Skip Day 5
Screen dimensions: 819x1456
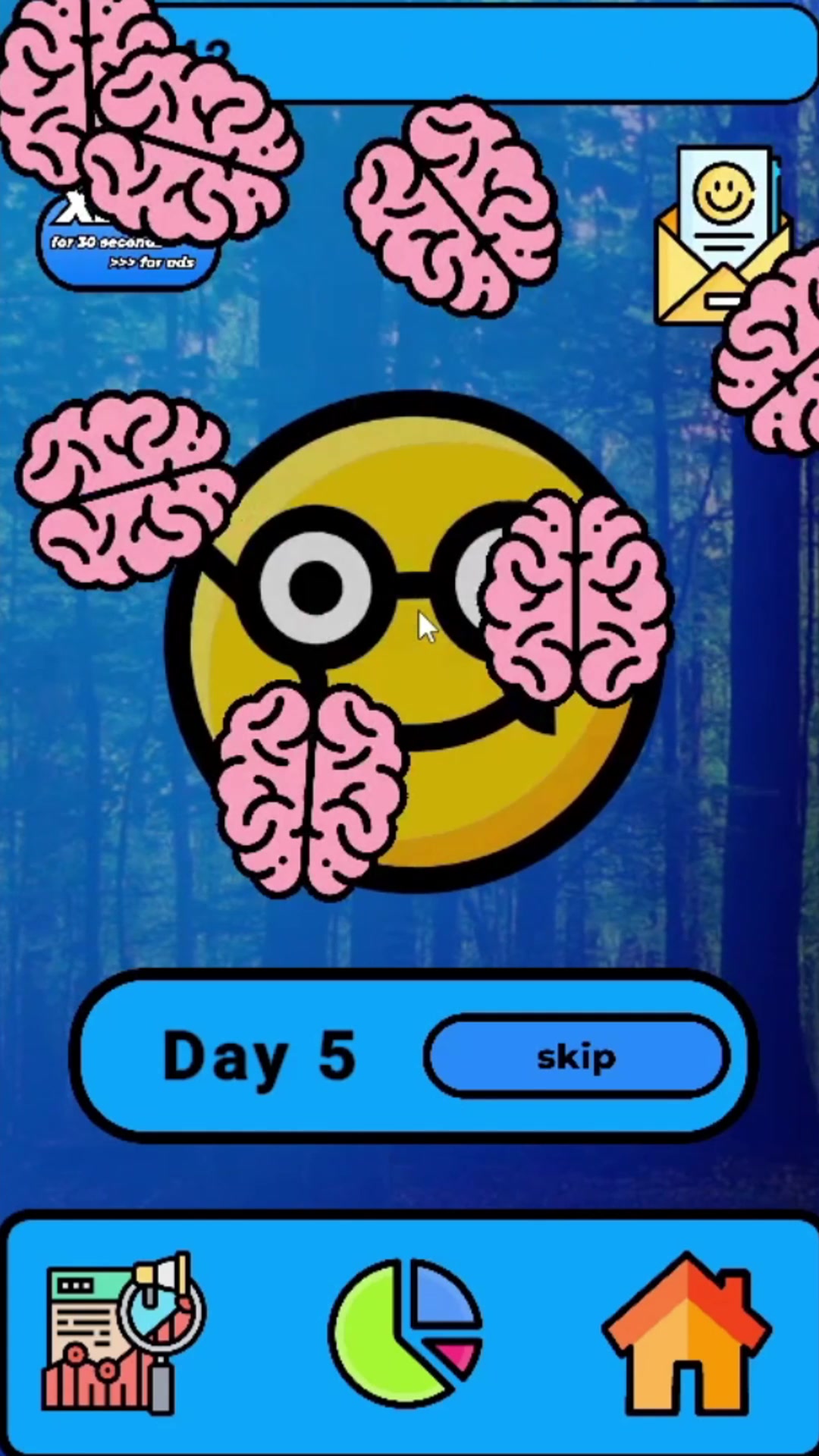point(576,1056)
